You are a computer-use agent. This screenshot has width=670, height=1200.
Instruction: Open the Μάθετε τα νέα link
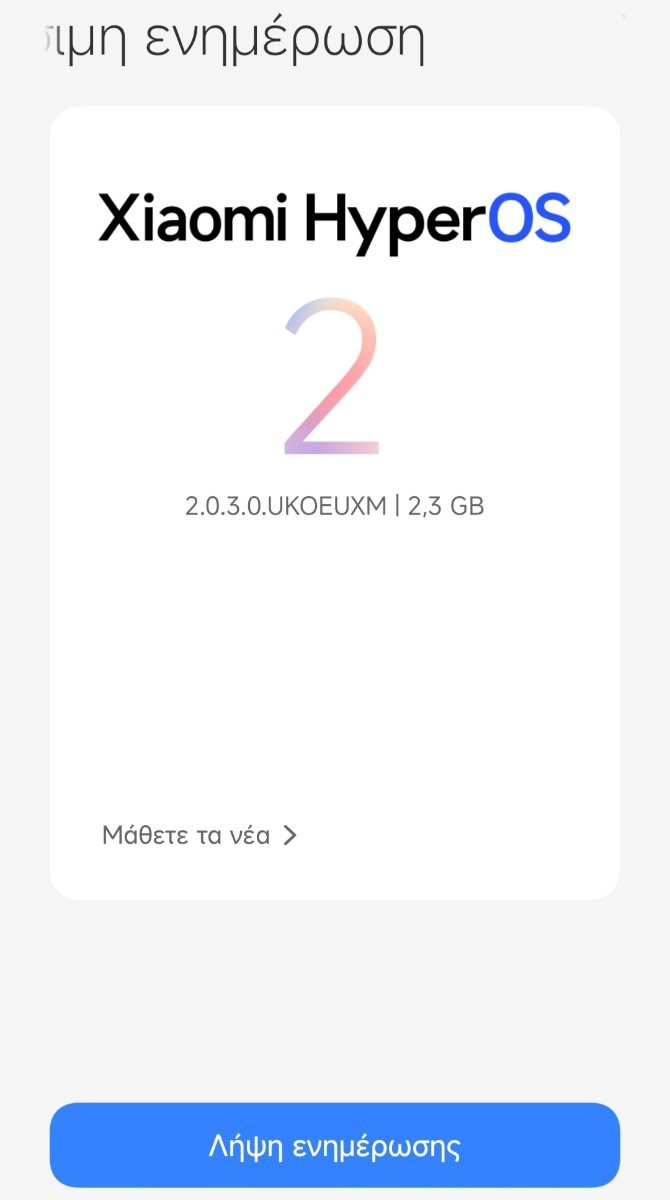pyautogui.click(x=199, y=835)
